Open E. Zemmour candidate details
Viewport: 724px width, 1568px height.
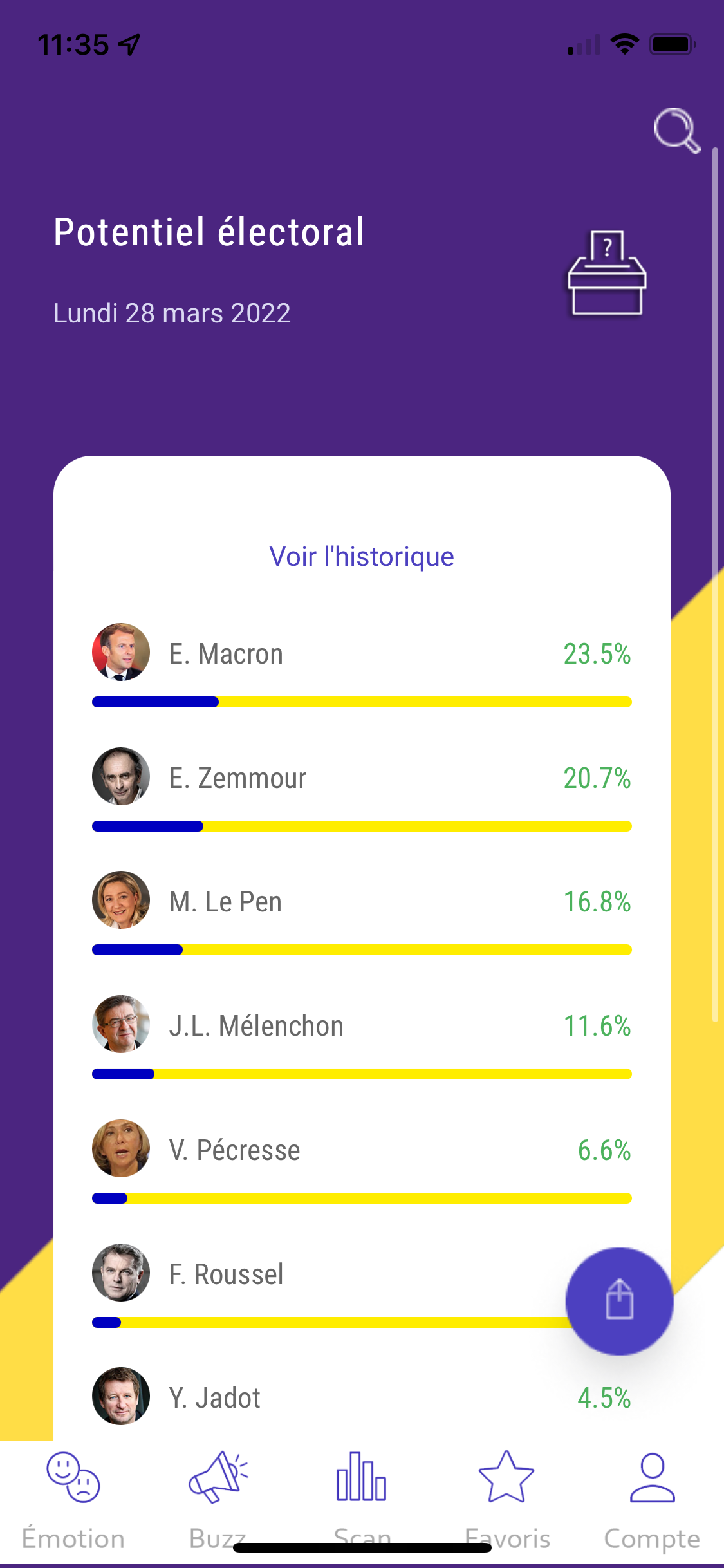(360, 778)
